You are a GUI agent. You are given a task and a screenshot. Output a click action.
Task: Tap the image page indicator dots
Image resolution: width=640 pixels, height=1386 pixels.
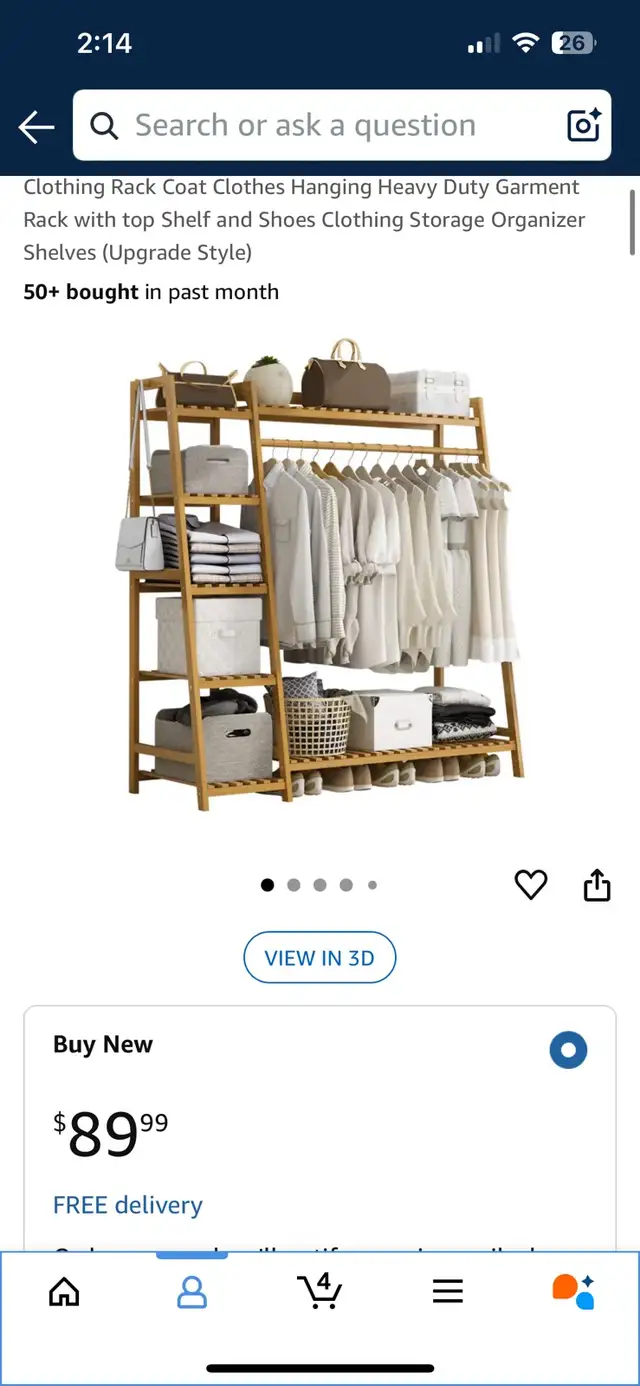[320, 885]
